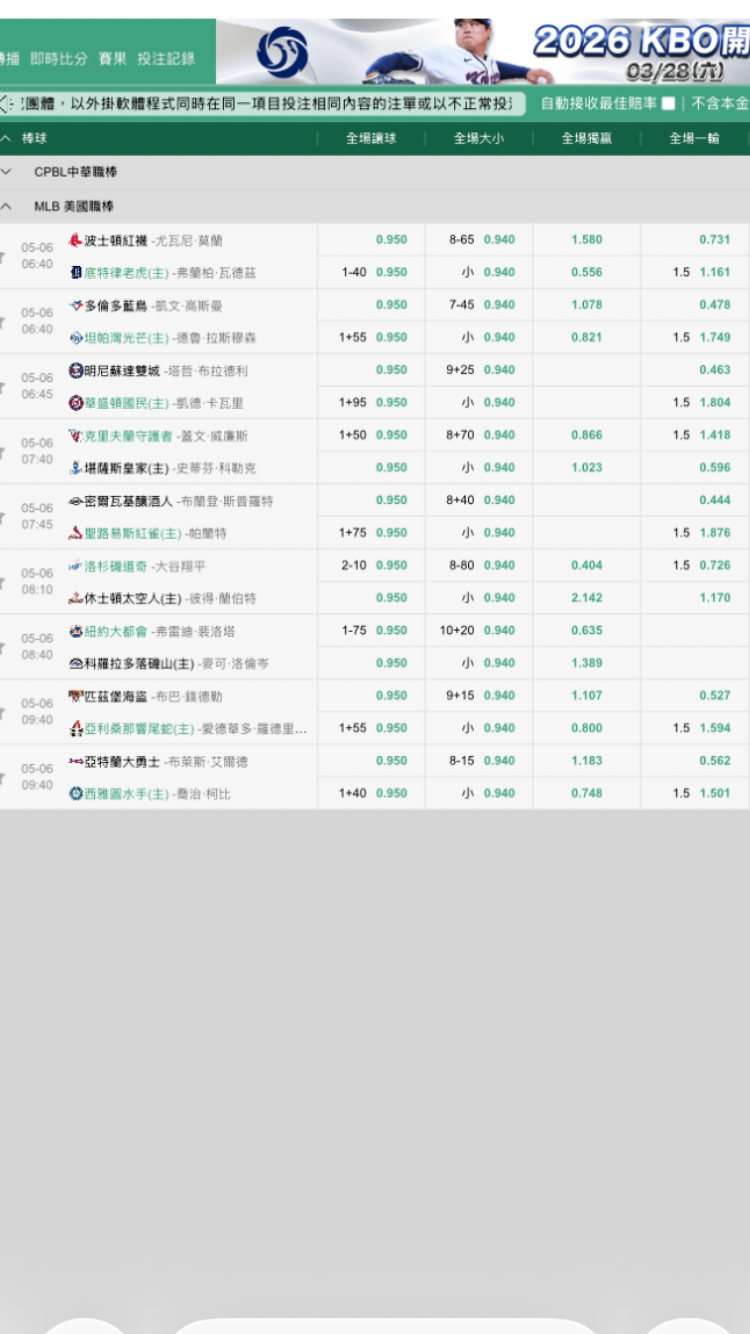Screen dimensions: 750x1334
Task: Open the 即時比分 live scores tab
Action: (x=58, y=59)
